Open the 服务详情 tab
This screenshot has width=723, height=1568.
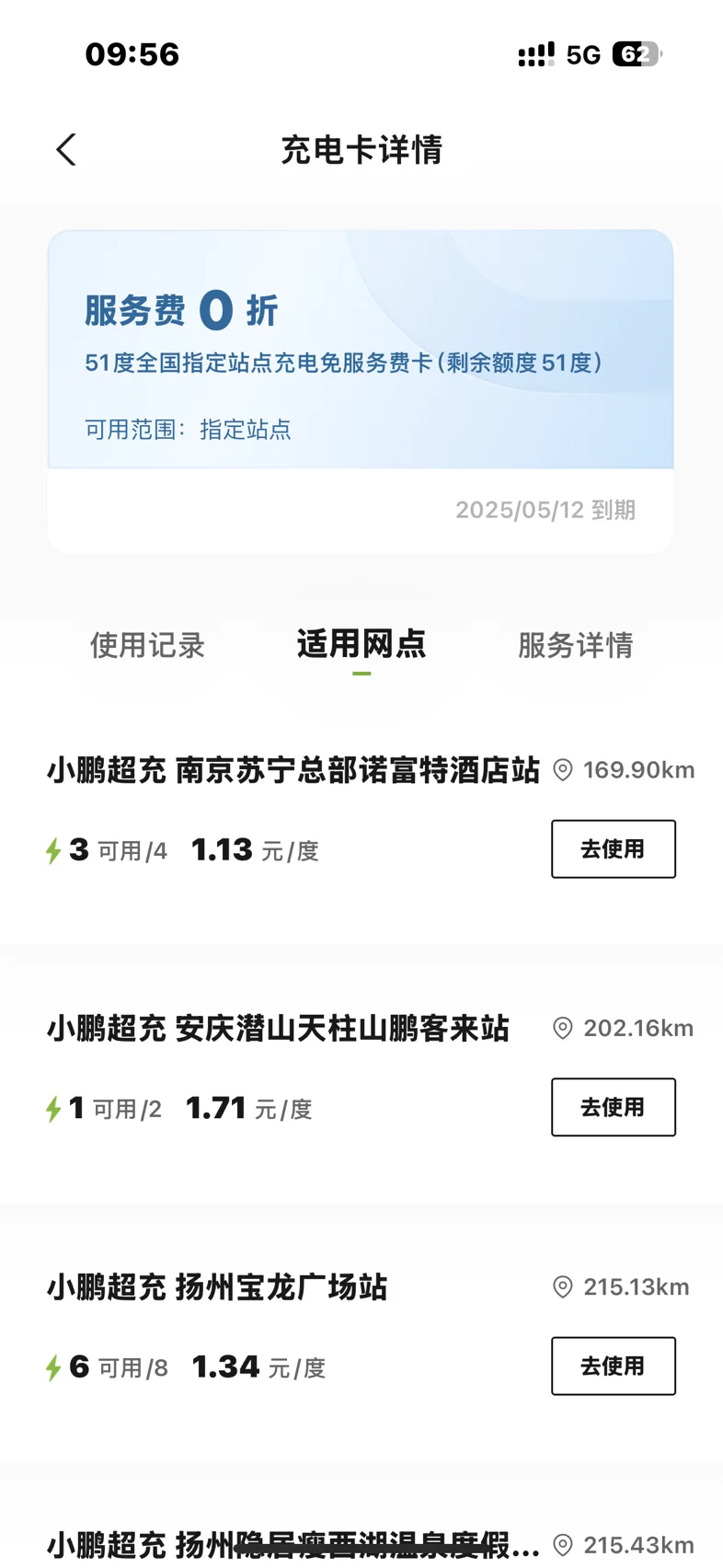[x=575, y=645]
